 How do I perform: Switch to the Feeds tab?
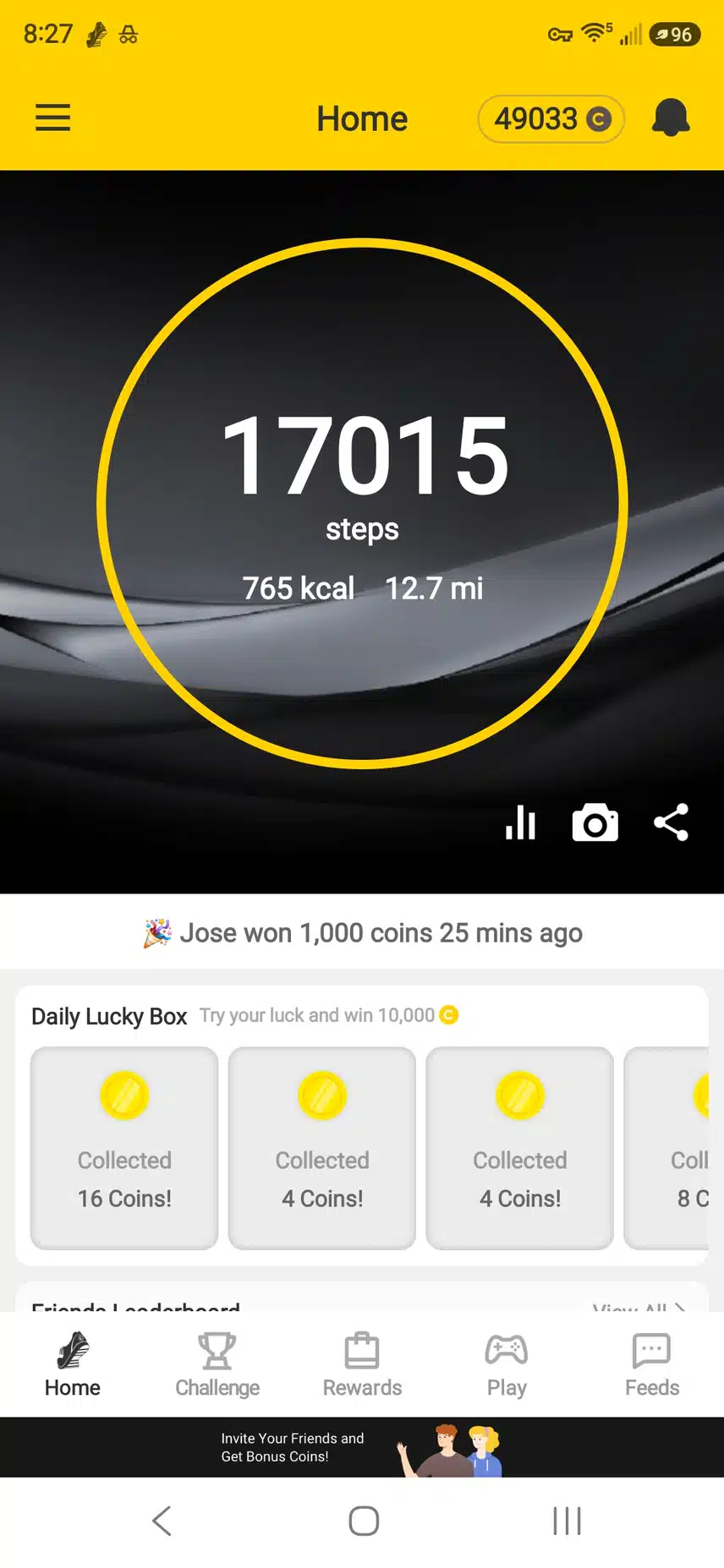652,1364
